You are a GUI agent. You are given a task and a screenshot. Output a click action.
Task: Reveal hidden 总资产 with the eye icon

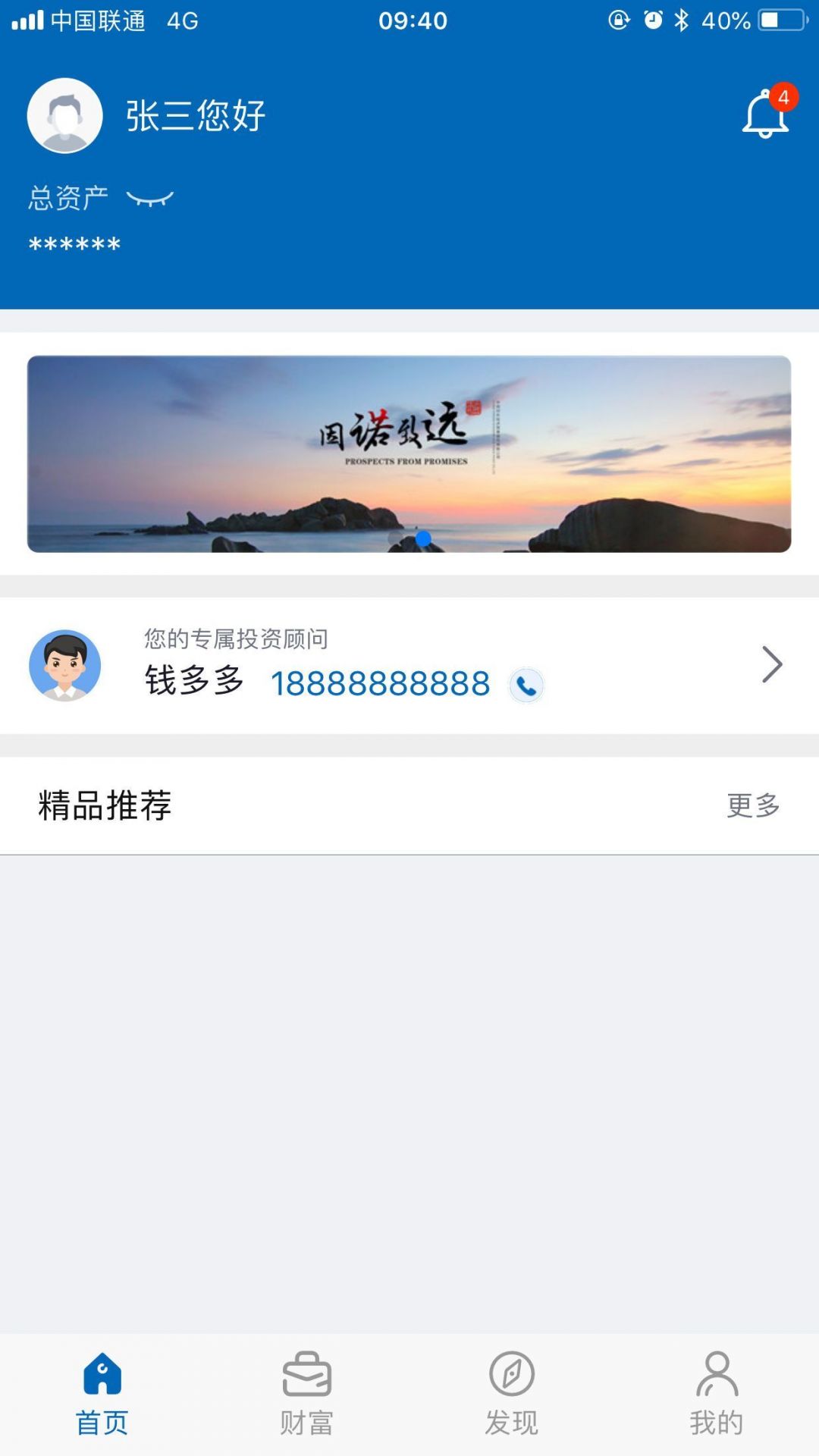(149, 199)
